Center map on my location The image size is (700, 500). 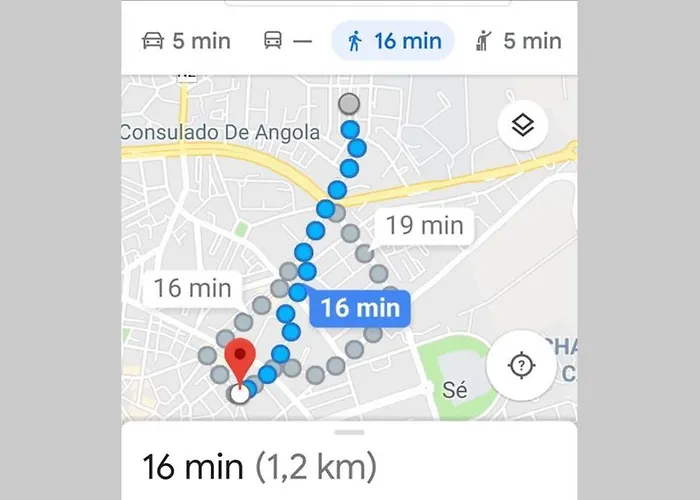point(521,365)
